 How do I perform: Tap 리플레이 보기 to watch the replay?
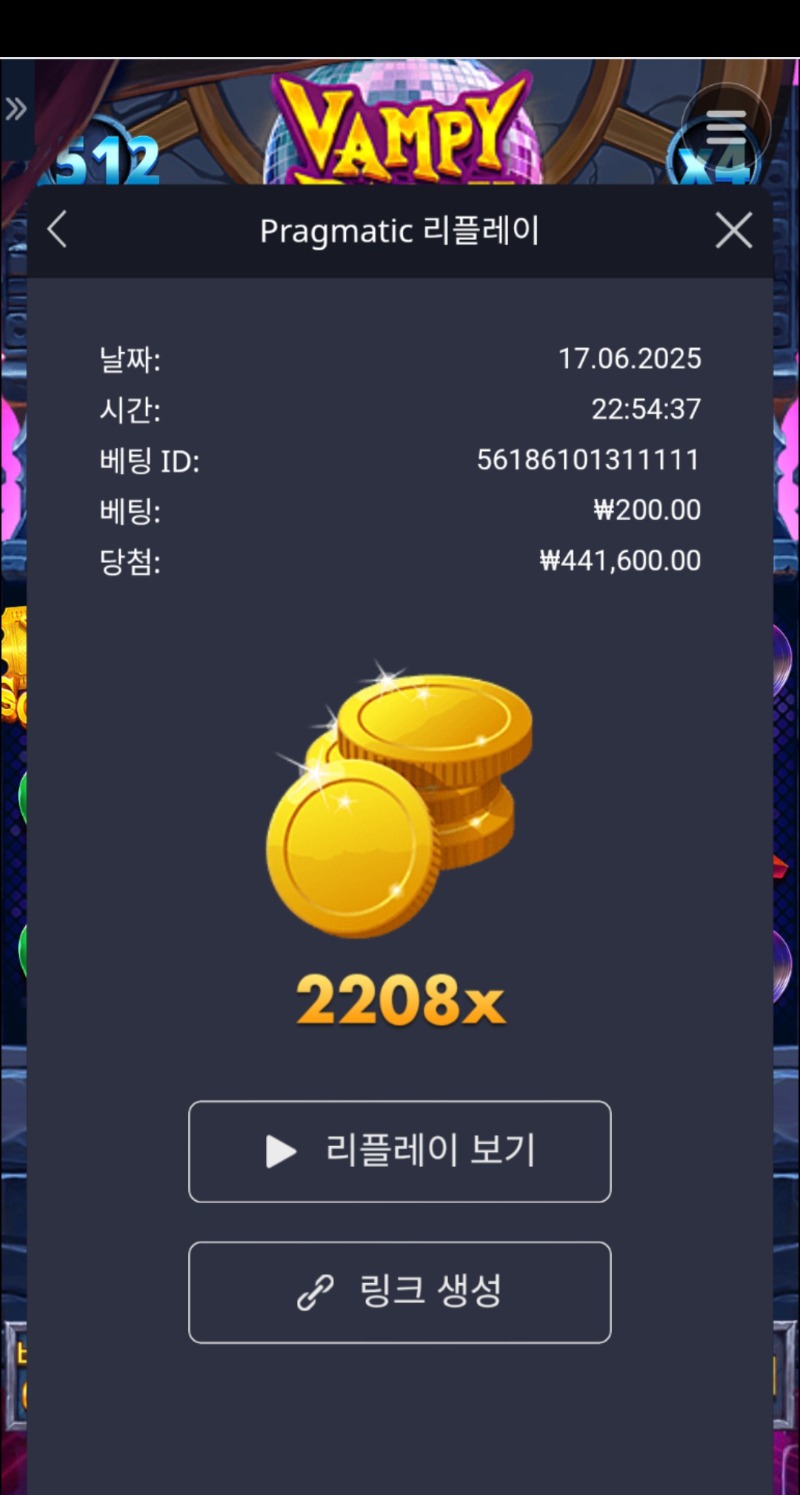pos(399,1151)
